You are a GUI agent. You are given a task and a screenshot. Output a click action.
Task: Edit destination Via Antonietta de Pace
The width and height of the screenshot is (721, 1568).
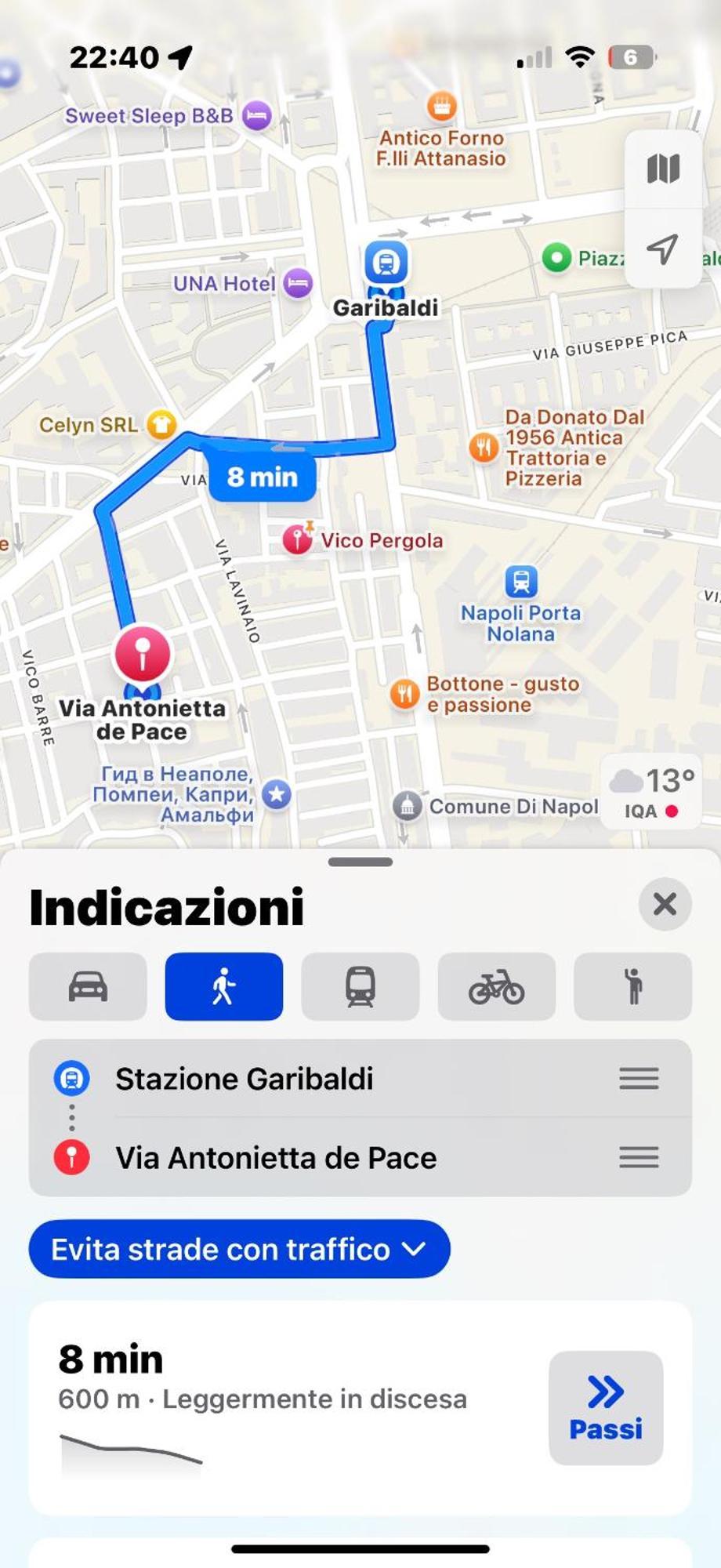click(x=276, y=1158)
